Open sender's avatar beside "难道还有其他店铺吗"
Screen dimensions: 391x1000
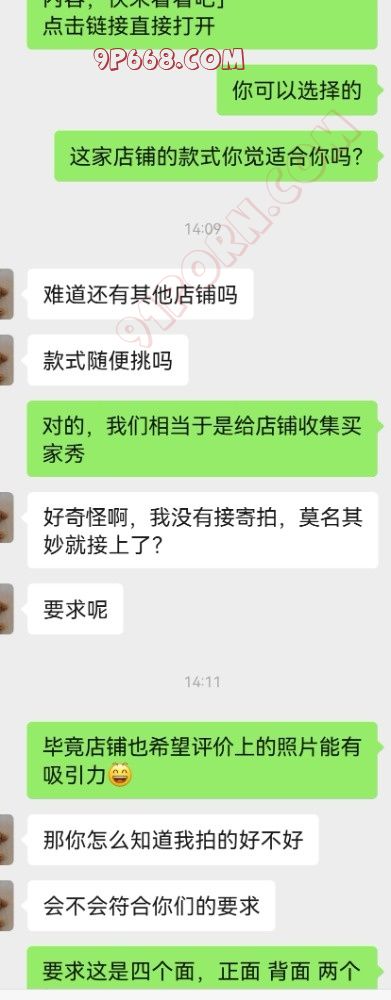(x=6, y=294)
